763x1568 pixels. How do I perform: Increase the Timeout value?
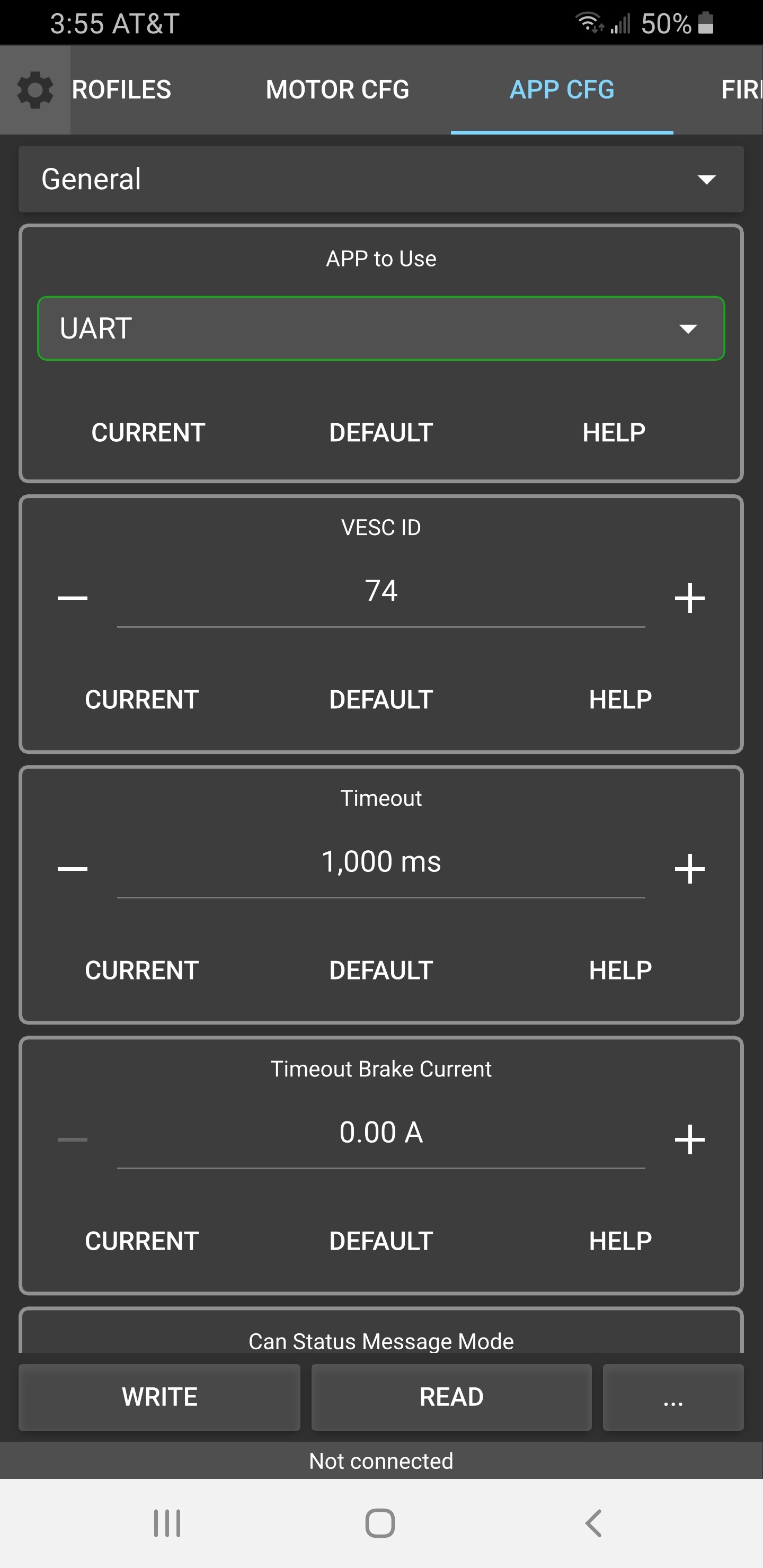point(689,869)
